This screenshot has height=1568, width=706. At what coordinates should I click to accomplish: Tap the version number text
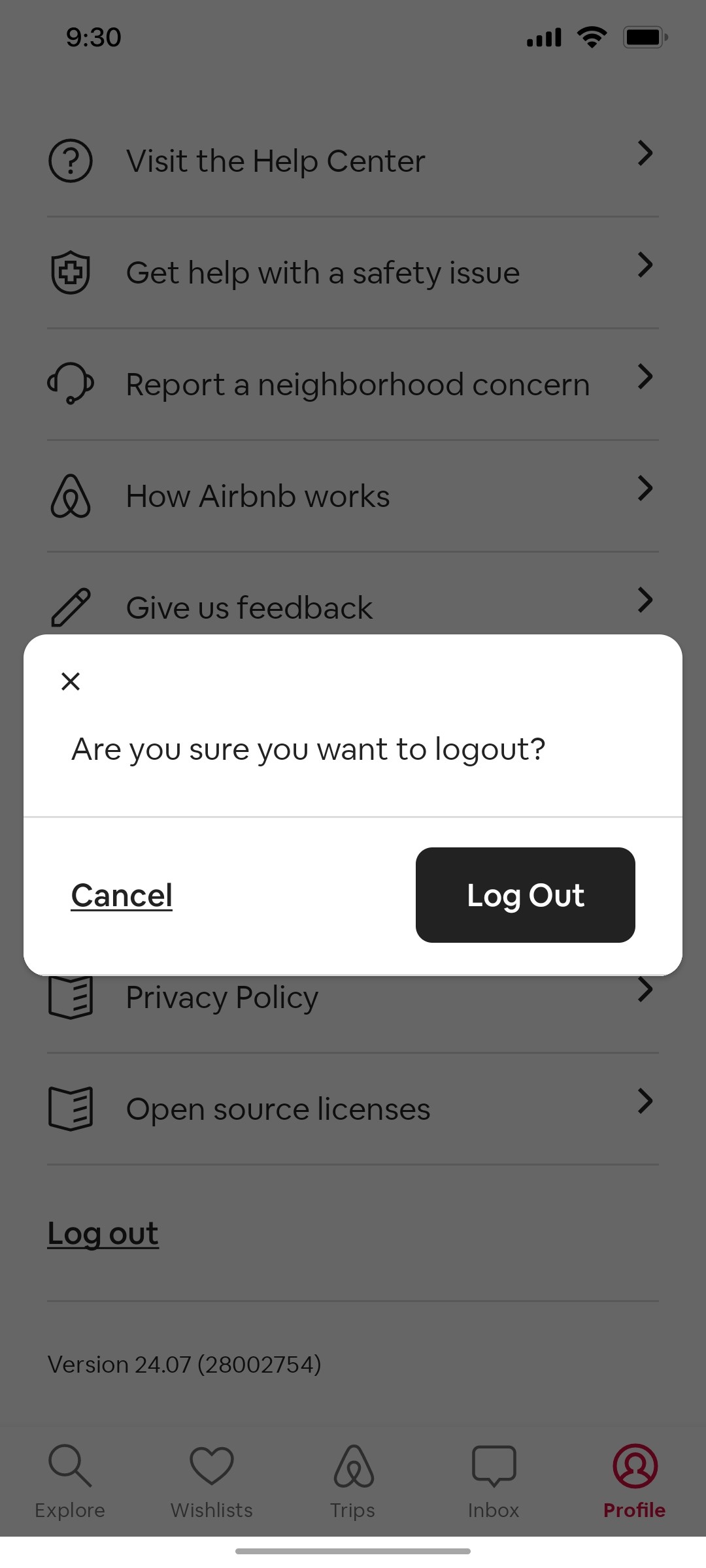click(184, 1364)
